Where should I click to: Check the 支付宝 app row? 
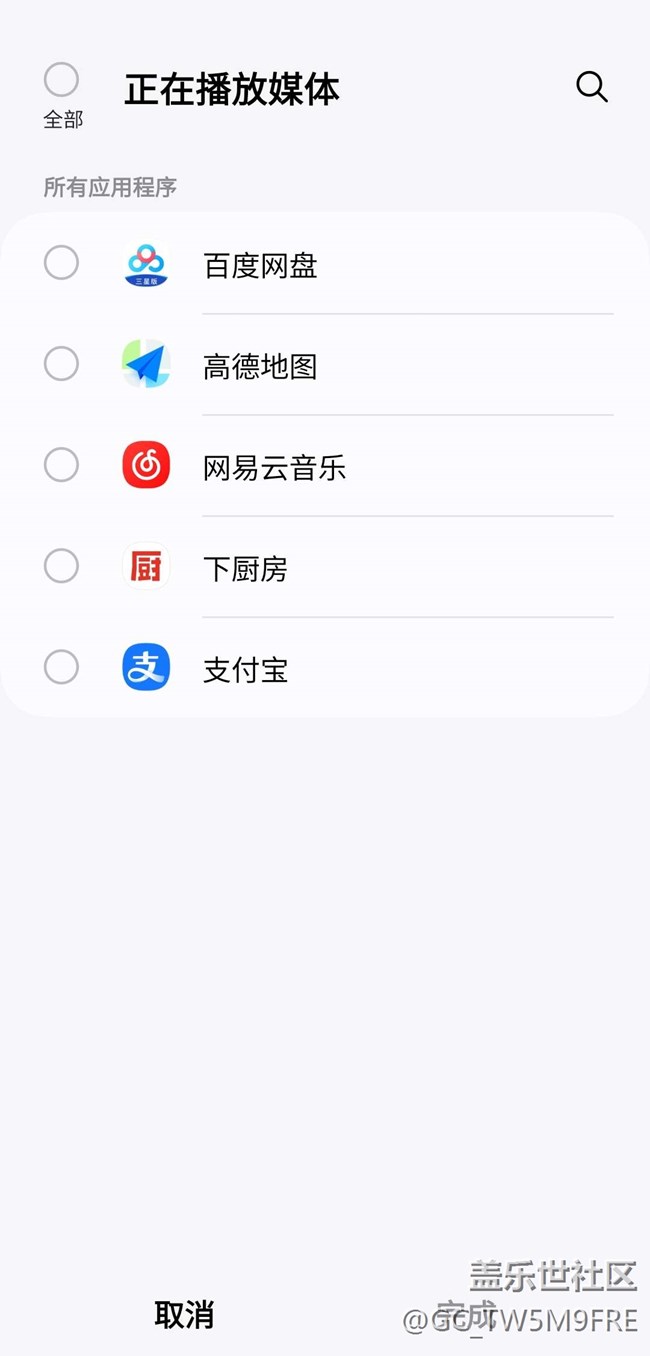click(62, 667)
